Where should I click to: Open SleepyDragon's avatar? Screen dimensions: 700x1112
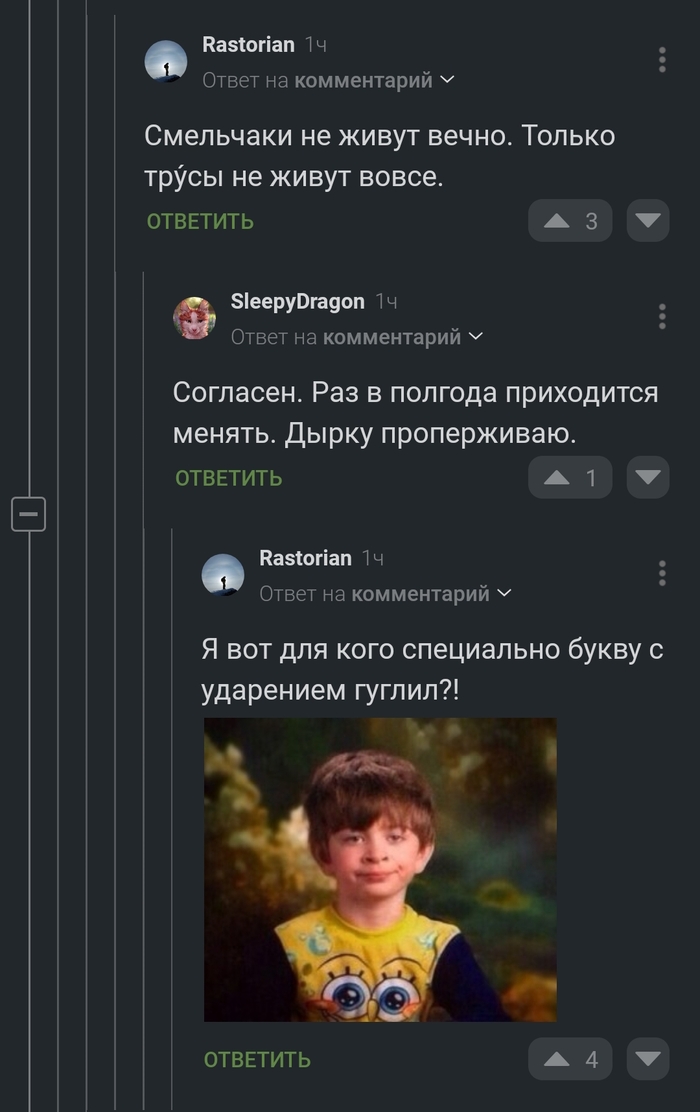click(x=194, y=318)
